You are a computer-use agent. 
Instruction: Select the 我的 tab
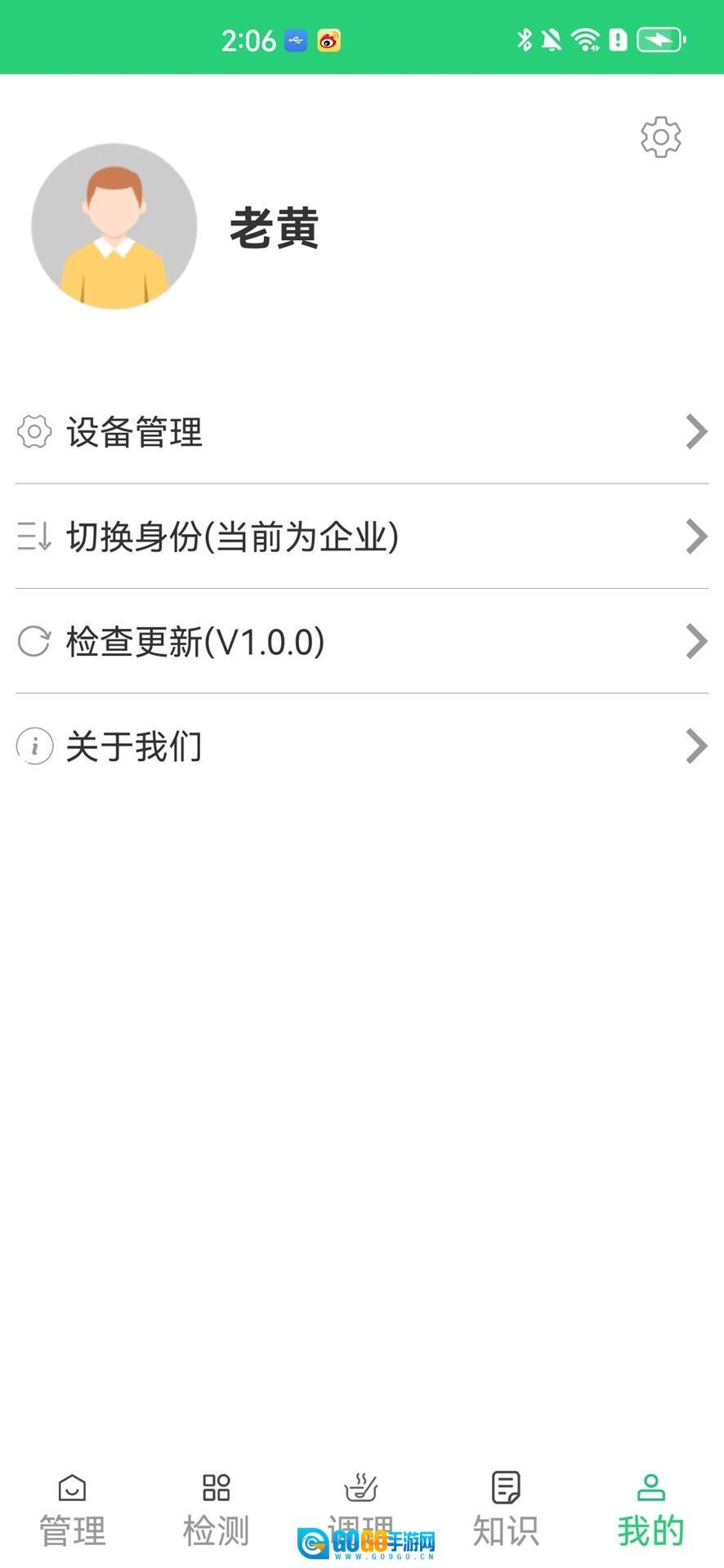pyautogui.click(x=650, y=1511)
